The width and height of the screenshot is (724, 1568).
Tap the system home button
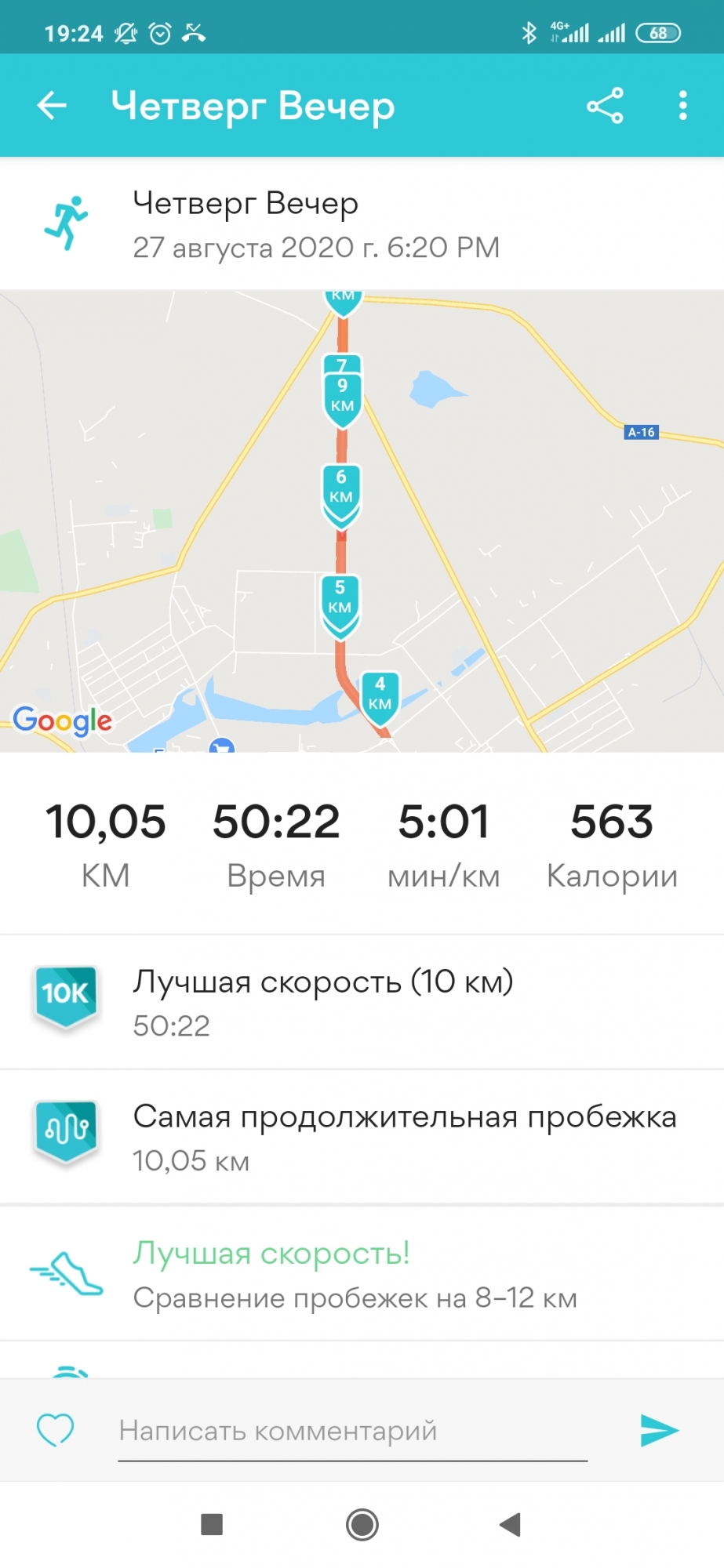(362, 1525)
